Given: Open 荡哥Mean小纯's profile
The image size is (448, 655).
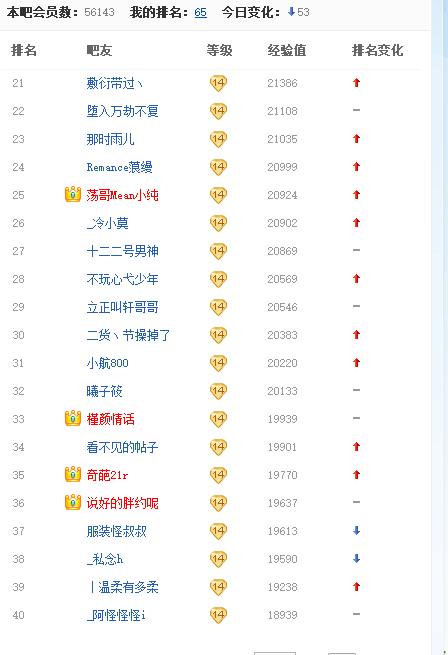Looking at the screenshot, I should (122, 195).
